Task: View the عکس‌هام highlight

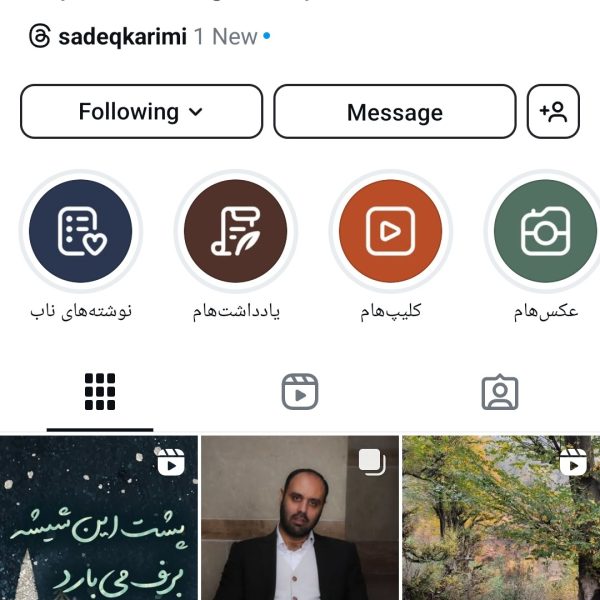Action: click(545, 232)
